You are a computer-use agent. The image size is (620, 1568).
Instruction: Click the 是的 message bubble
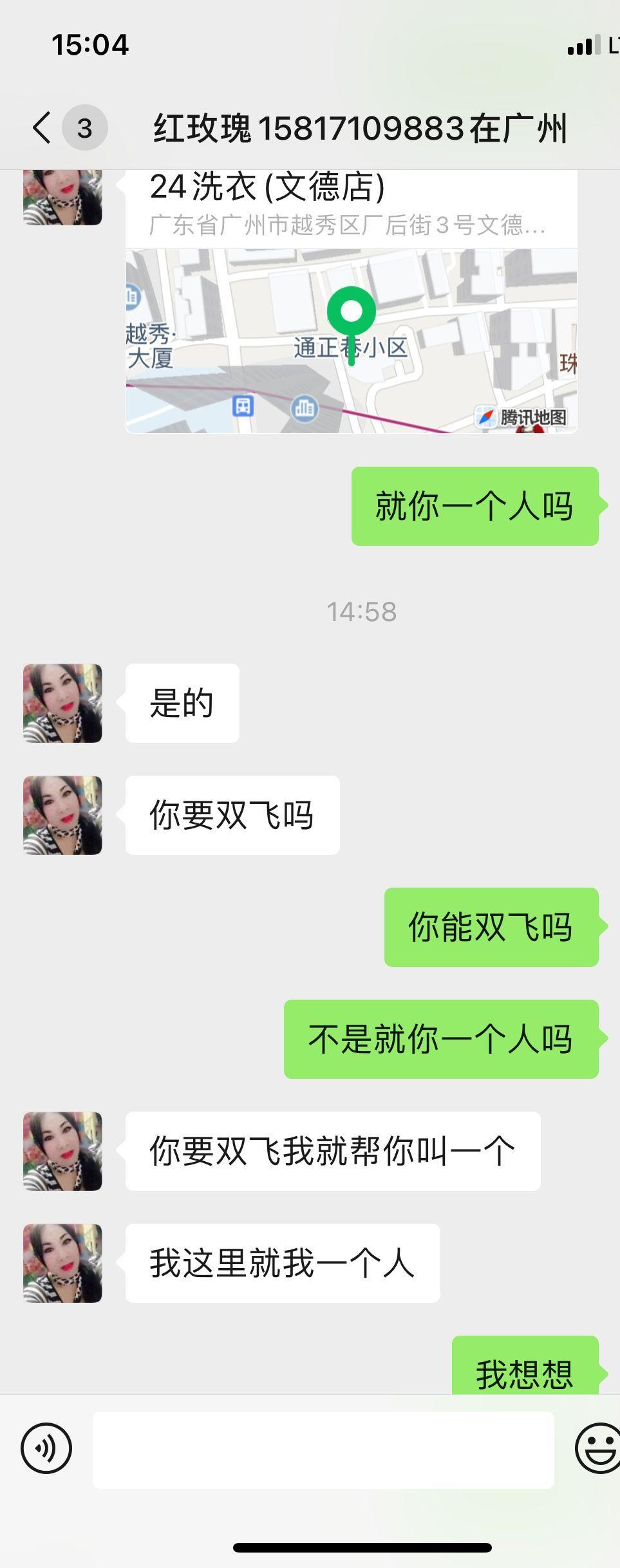coord(182,702)
